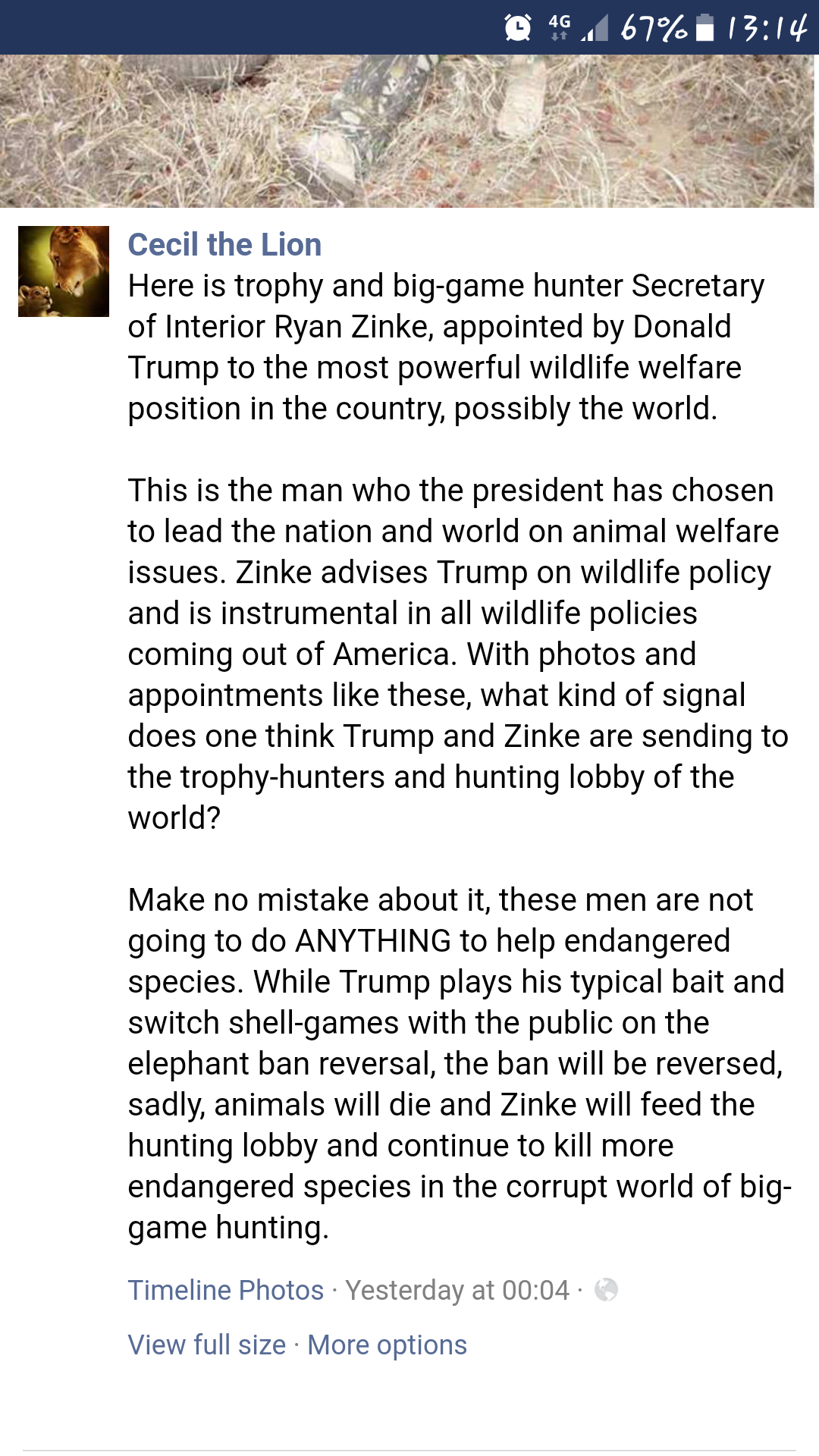Tap Cecil the Lion's profile picture
Viewport: 819px width, 1456px height.
pyautogui.click(x=64, y=271)
